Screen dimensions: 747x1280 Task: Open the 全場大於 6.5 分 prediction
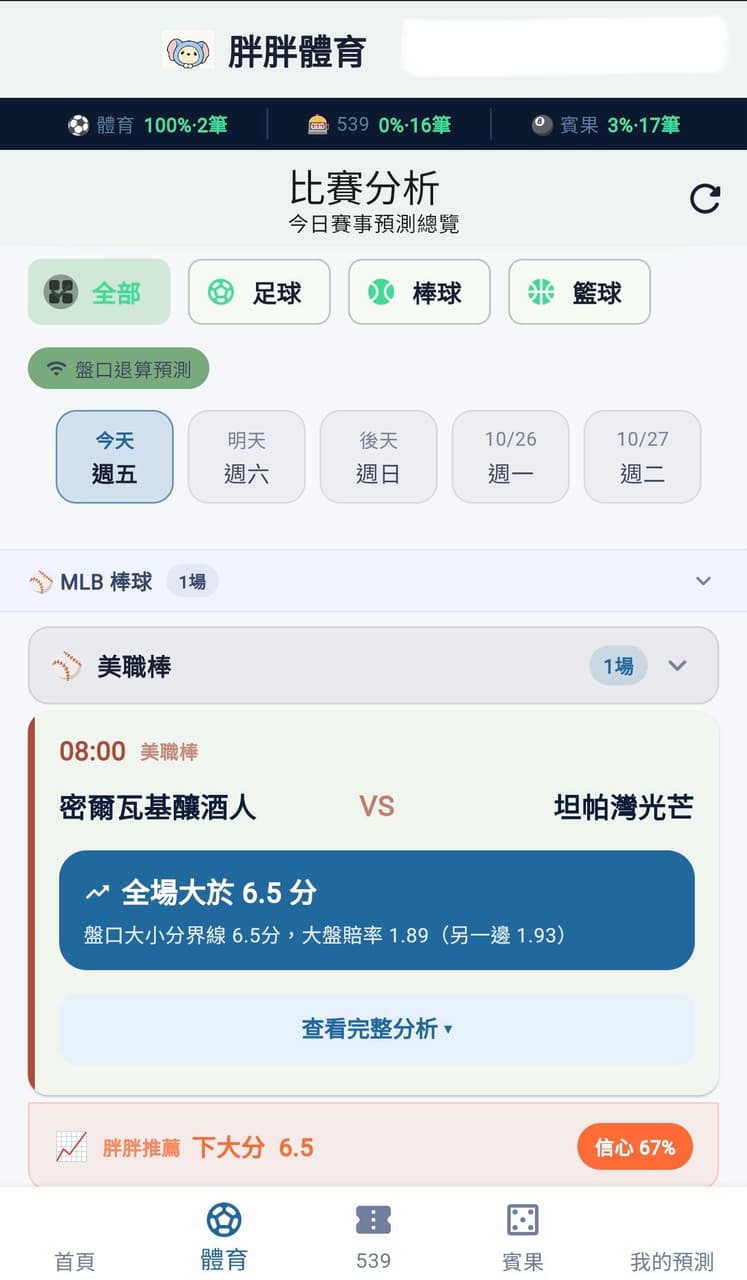tap(377, 910)
